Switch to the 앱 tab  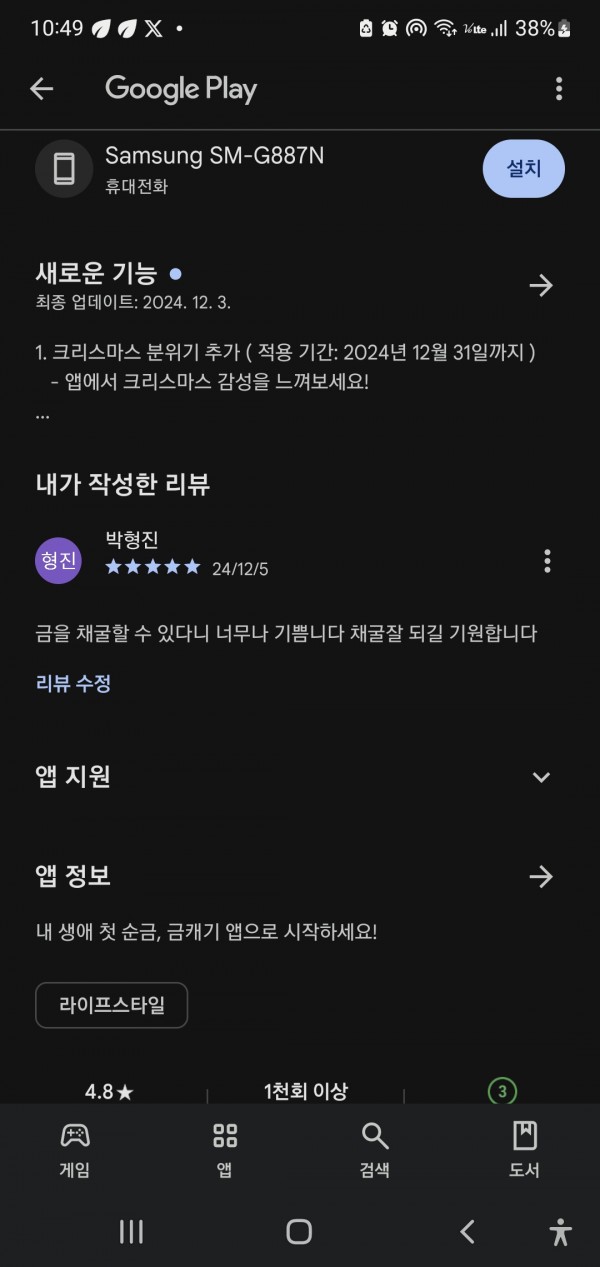225,1150
